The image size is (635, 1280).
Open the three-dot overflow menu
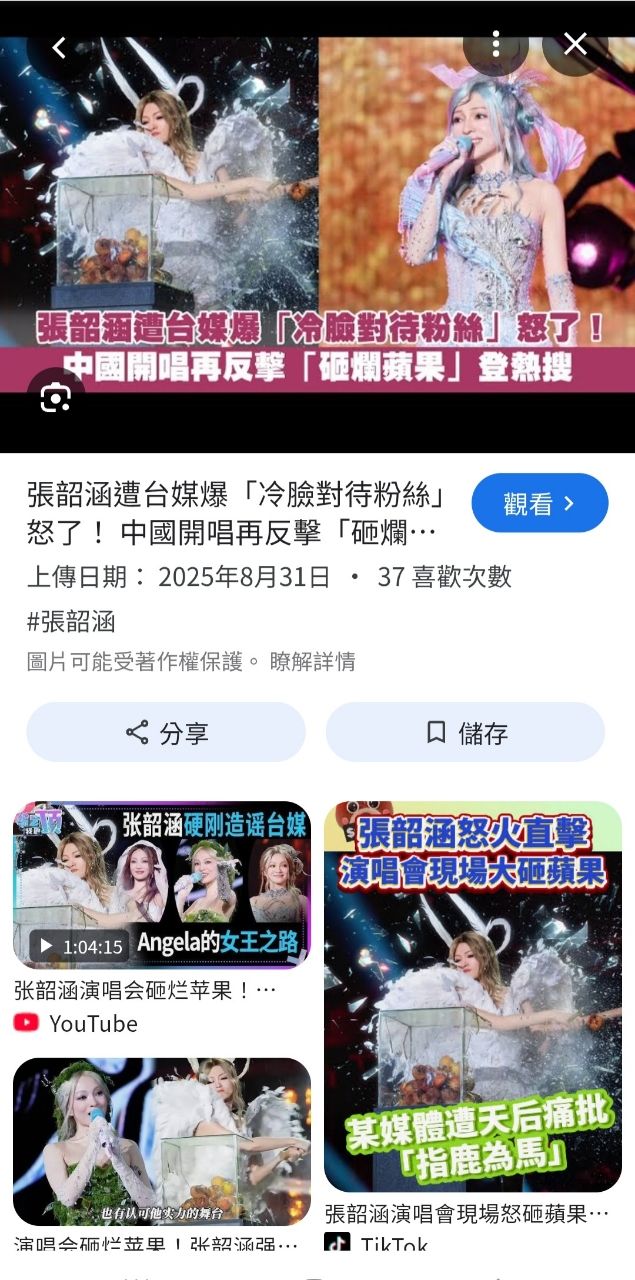click(x=496, y=44)
